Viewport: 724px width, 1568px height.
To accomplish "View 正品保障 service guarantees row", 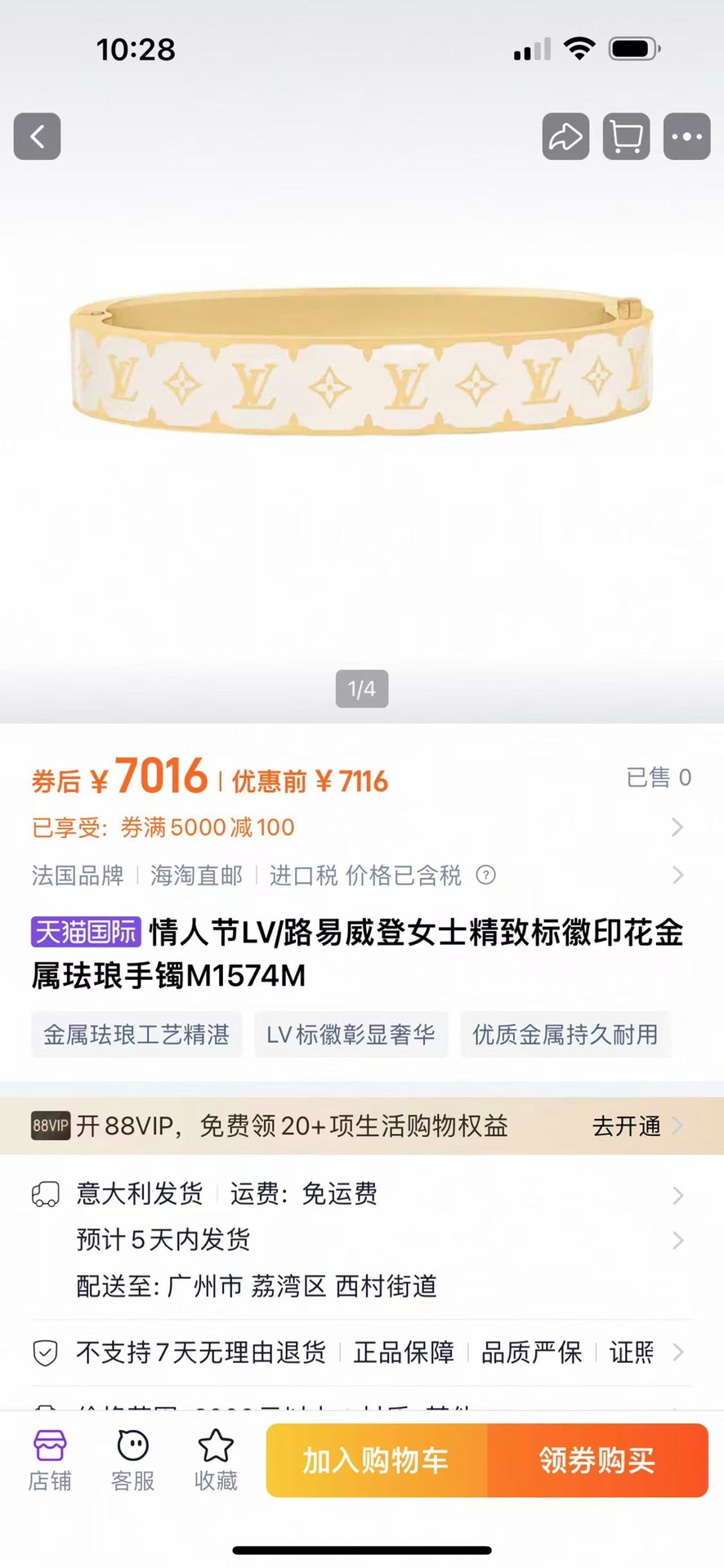I will click(x=404, y=1352).
